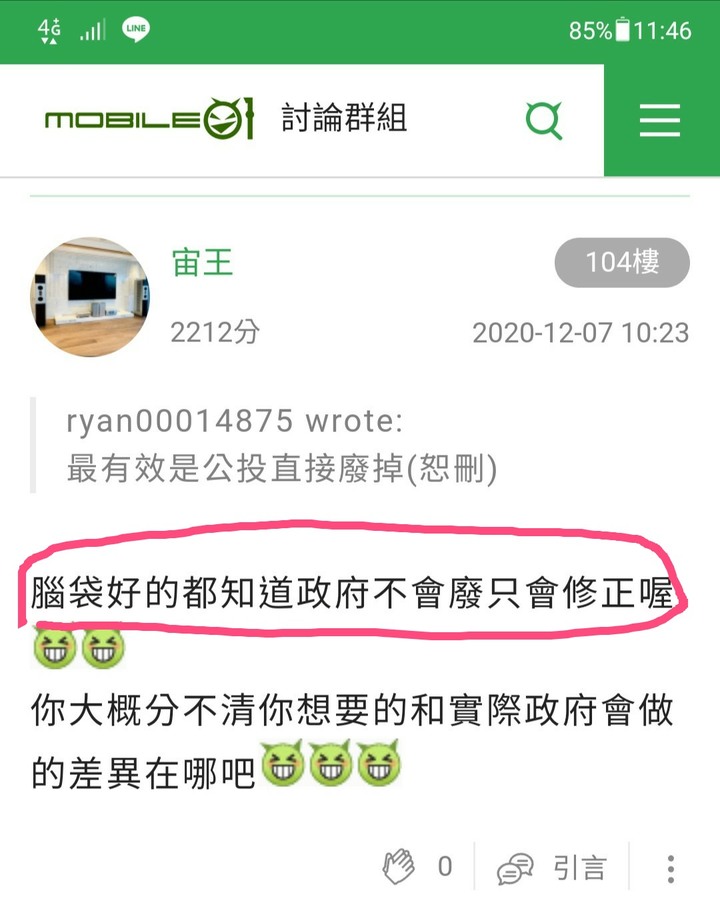Quote this post with 引言
720x923 pixels.
click(552, 866)
